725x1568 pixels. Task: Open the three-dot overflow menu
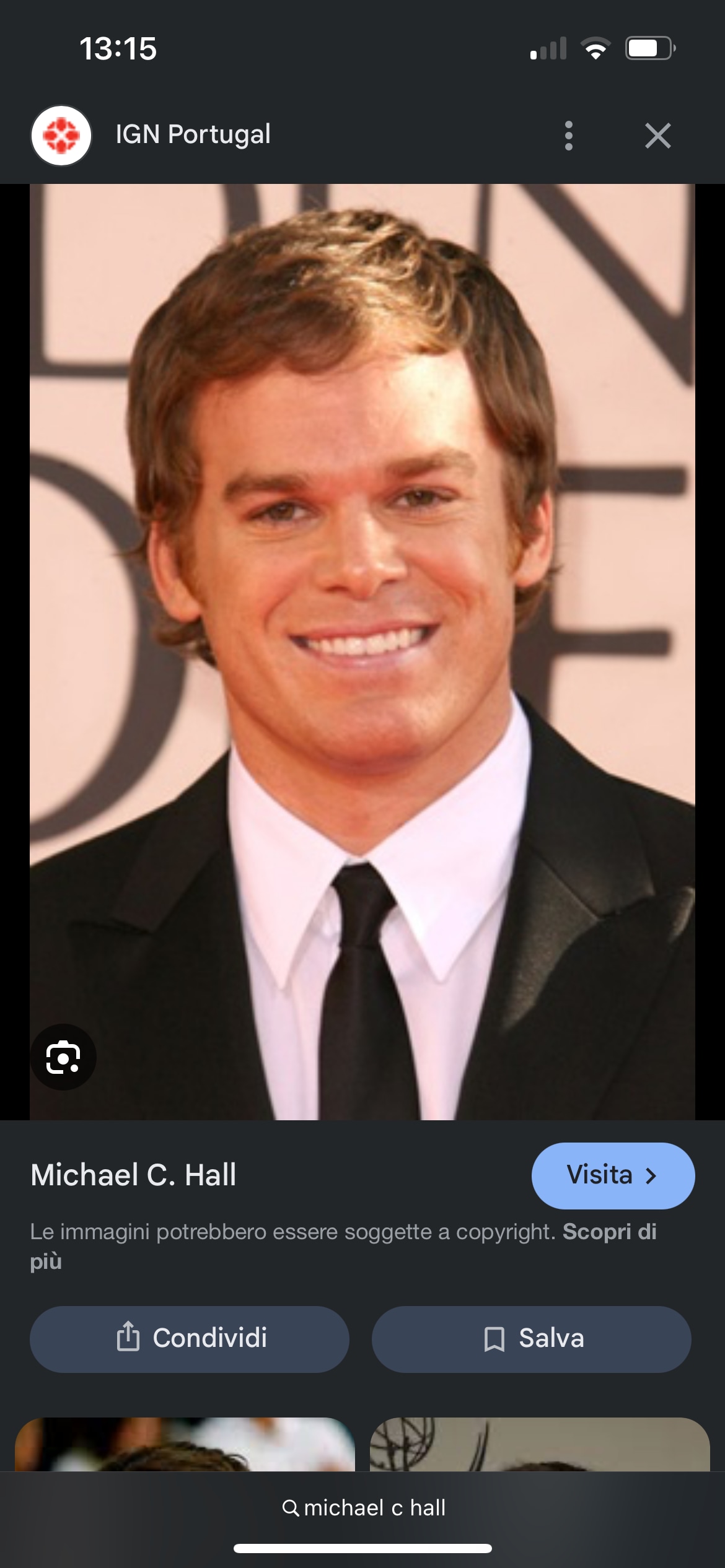coord(568,136)
